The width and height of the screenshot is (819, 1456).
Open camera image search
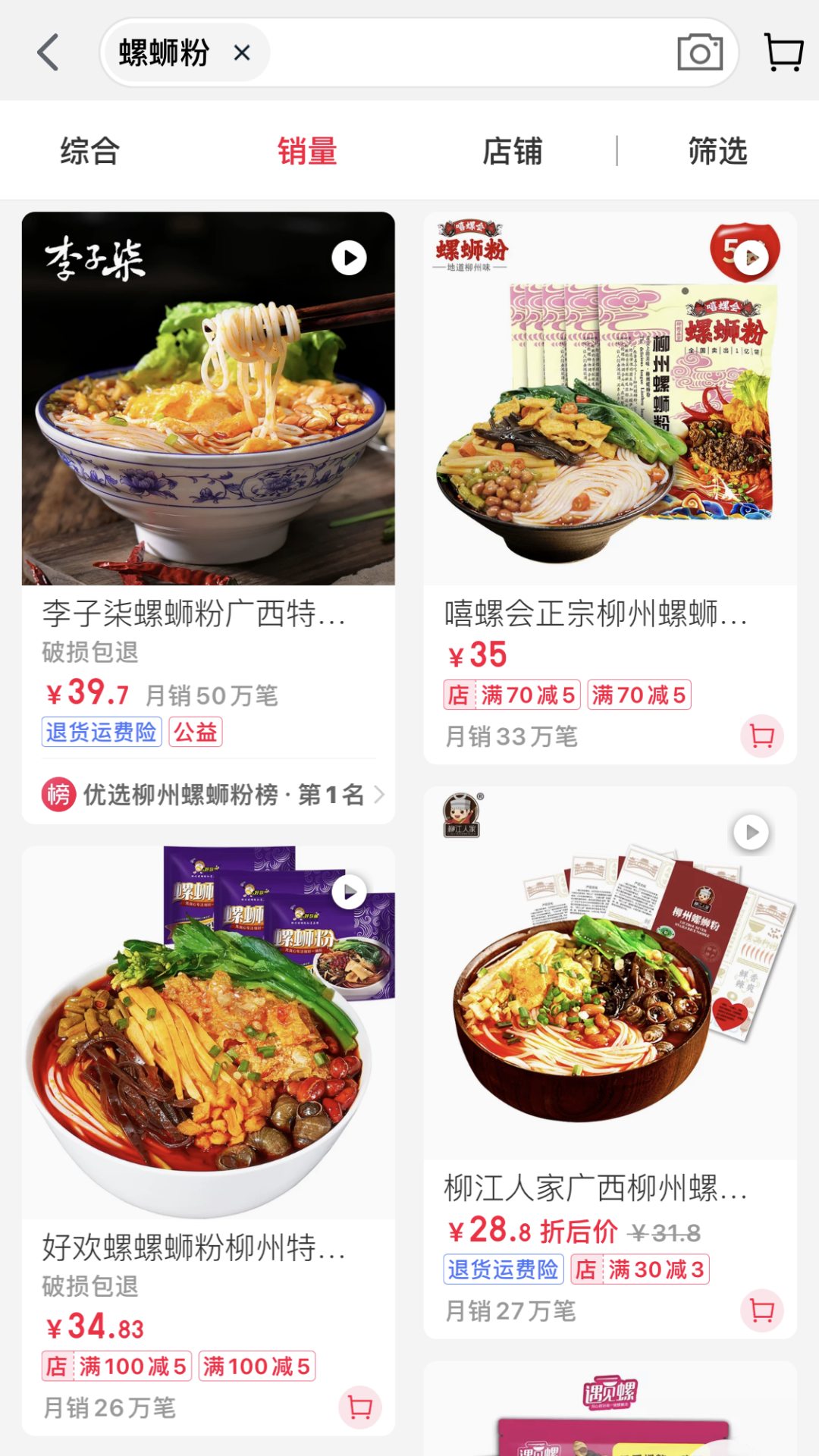click(699, 53)
